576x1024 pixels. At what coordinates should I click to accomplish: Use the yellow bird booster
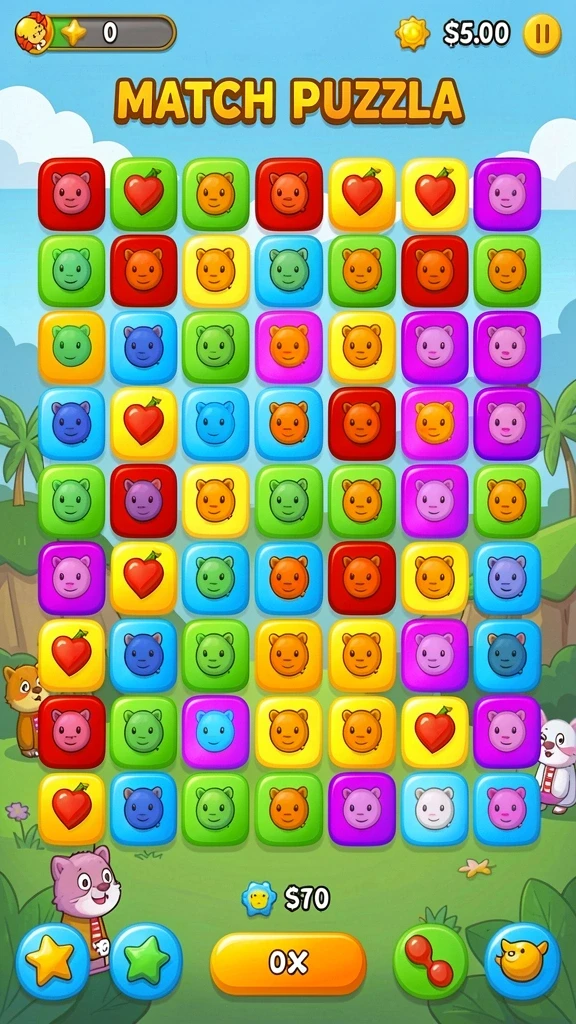(522, 960)
